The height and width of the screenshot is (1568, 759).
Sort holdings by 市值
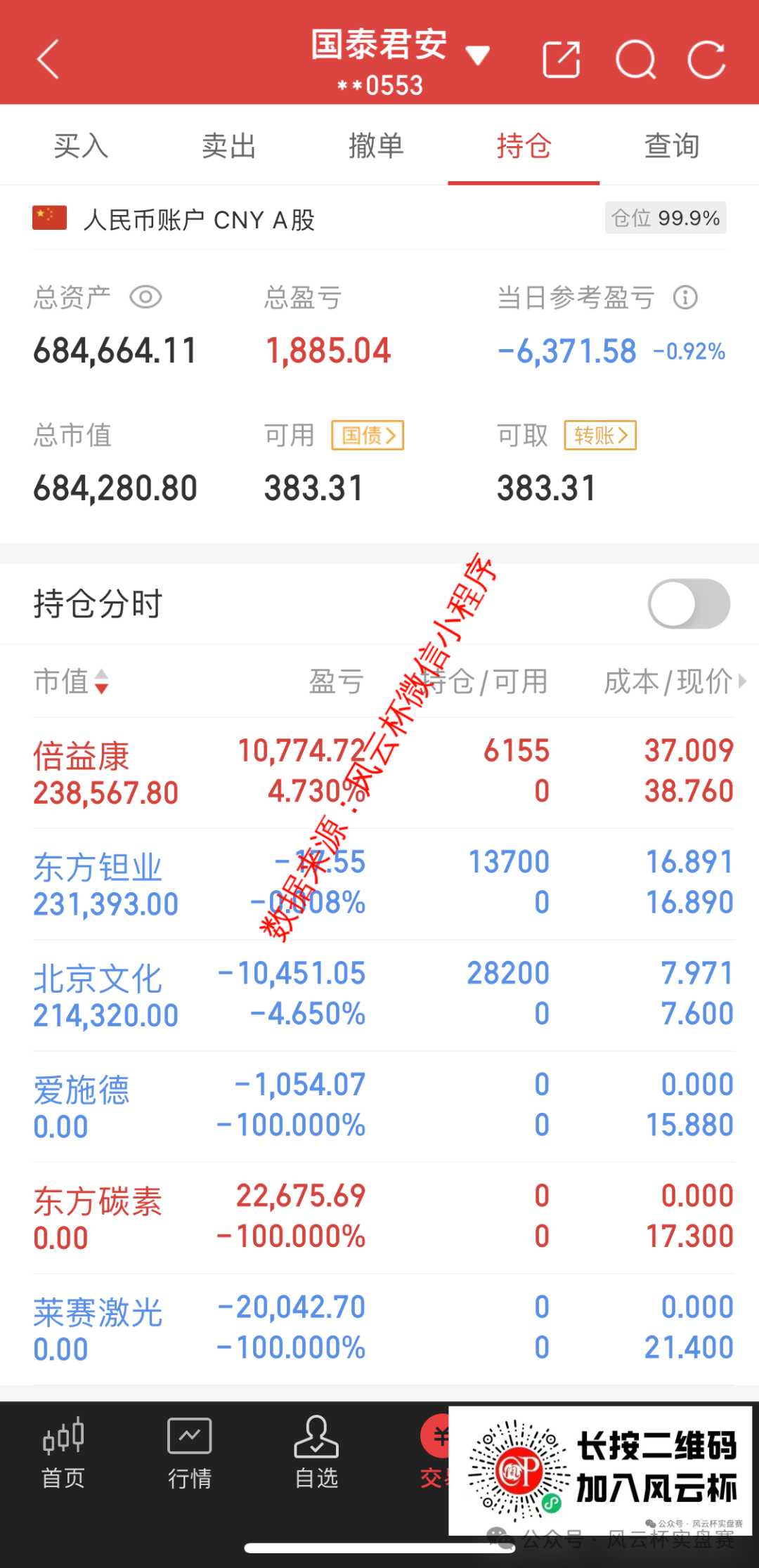click(71, 681)
